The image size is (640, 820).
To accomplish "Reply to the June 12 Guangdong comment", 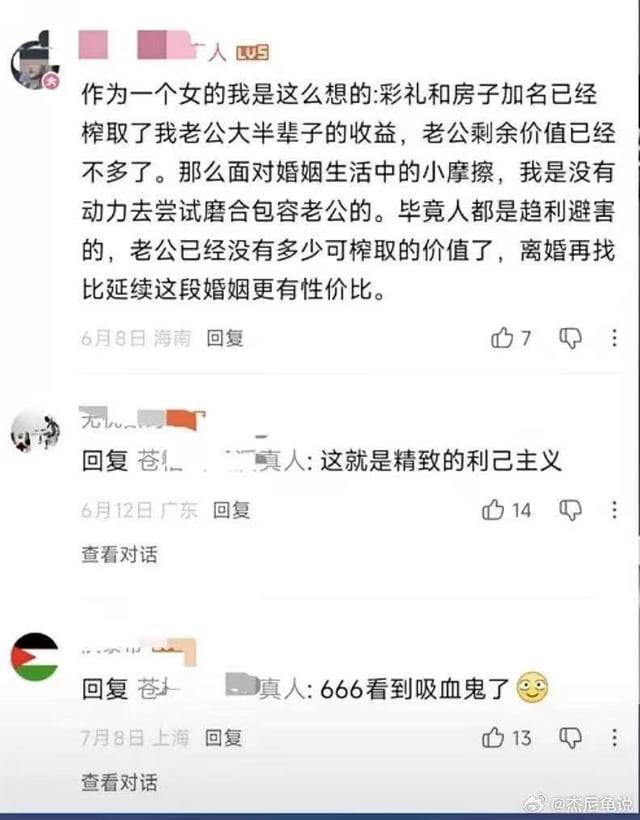I will coord(231,510).
